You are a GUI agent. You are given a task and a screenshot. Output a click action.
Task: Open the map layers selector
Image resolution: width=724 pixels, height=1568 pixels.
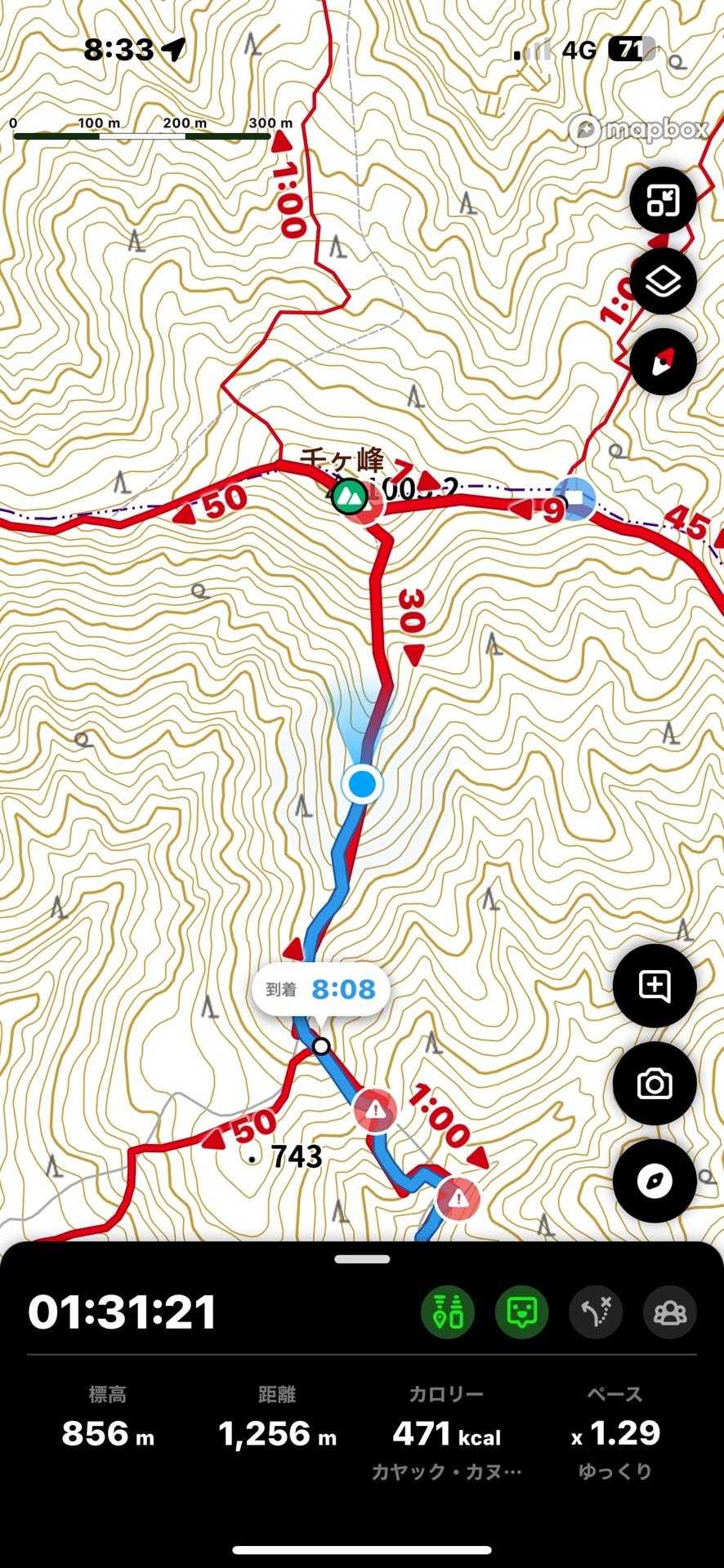point(663,282)
